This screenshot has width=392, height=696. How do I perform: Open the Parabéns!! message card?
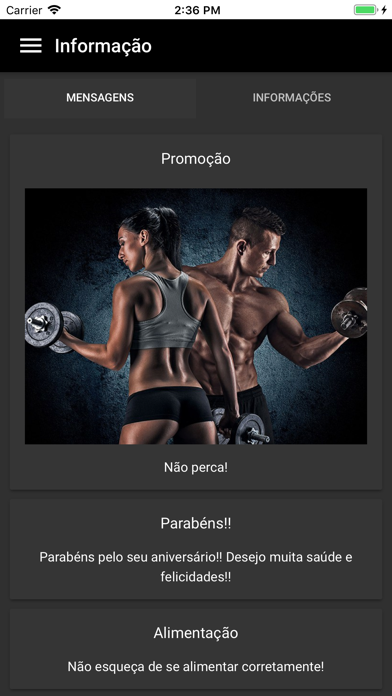point(196,549)
